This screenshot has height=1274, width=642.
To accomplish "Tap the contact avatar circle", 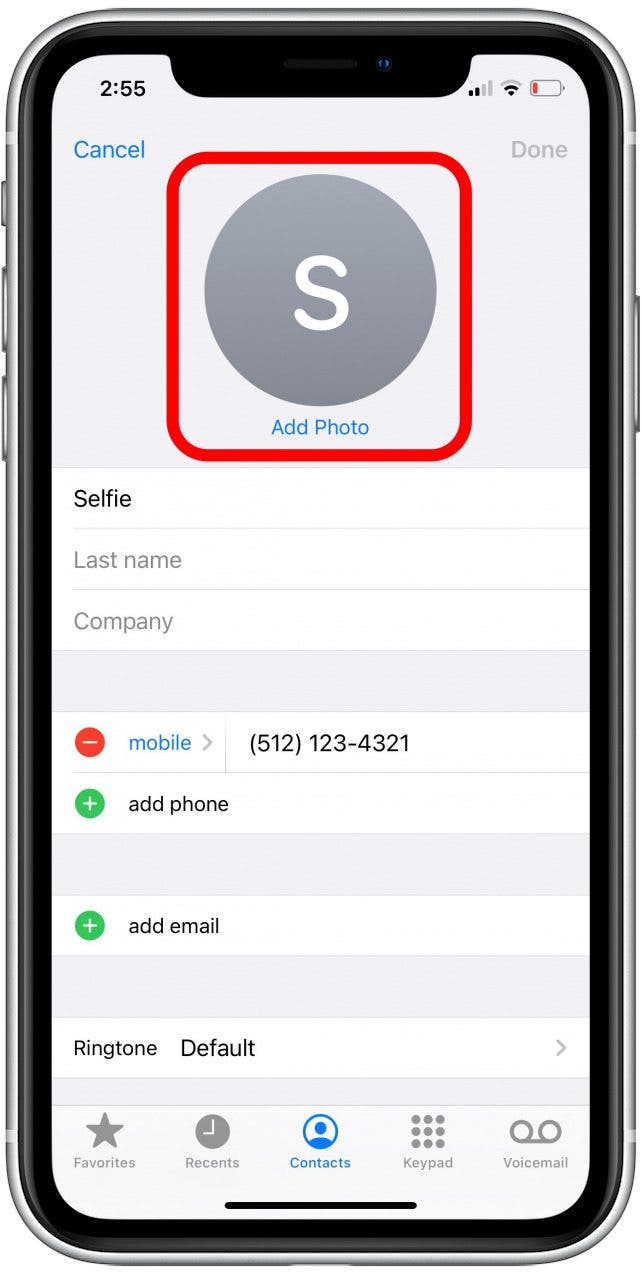I will tap(320, 290).
